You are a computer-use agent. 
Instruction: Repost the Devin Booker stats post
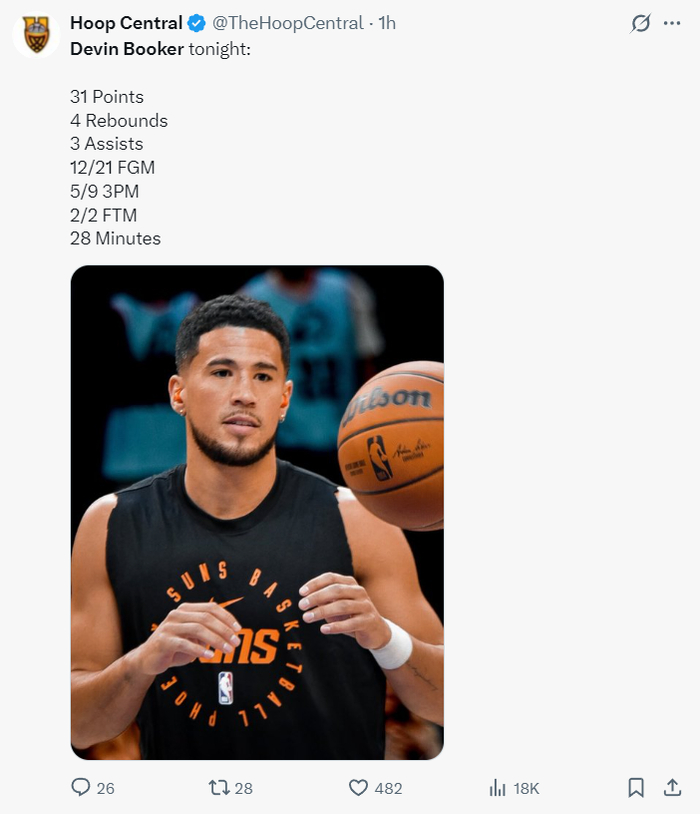(219, 788)
